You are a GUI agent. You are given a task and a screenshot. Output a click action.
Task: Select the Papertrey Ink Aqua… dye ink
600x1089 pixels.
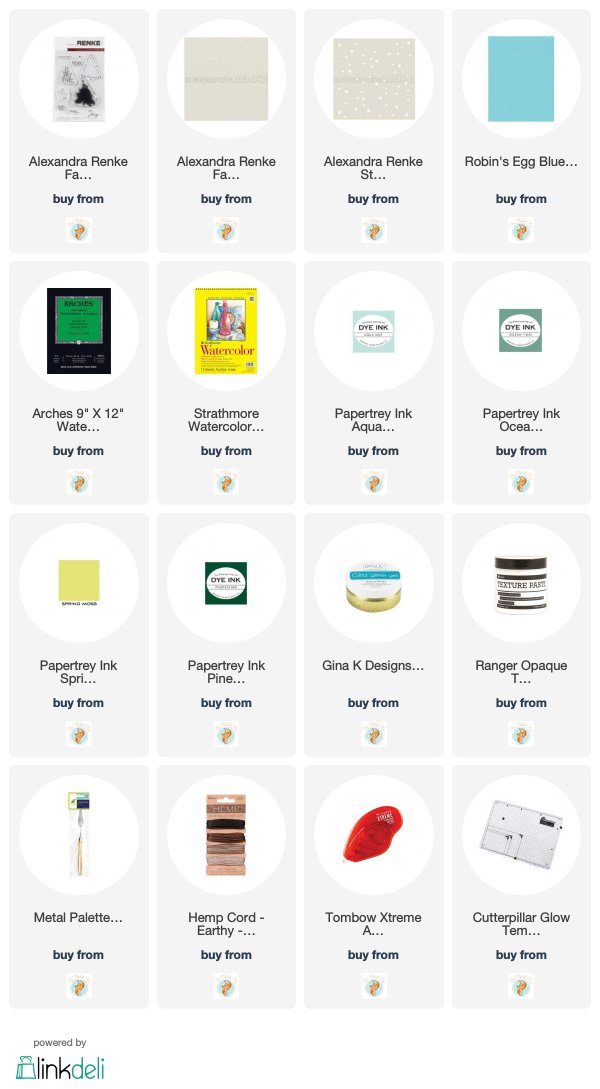(x=374, y=383)
